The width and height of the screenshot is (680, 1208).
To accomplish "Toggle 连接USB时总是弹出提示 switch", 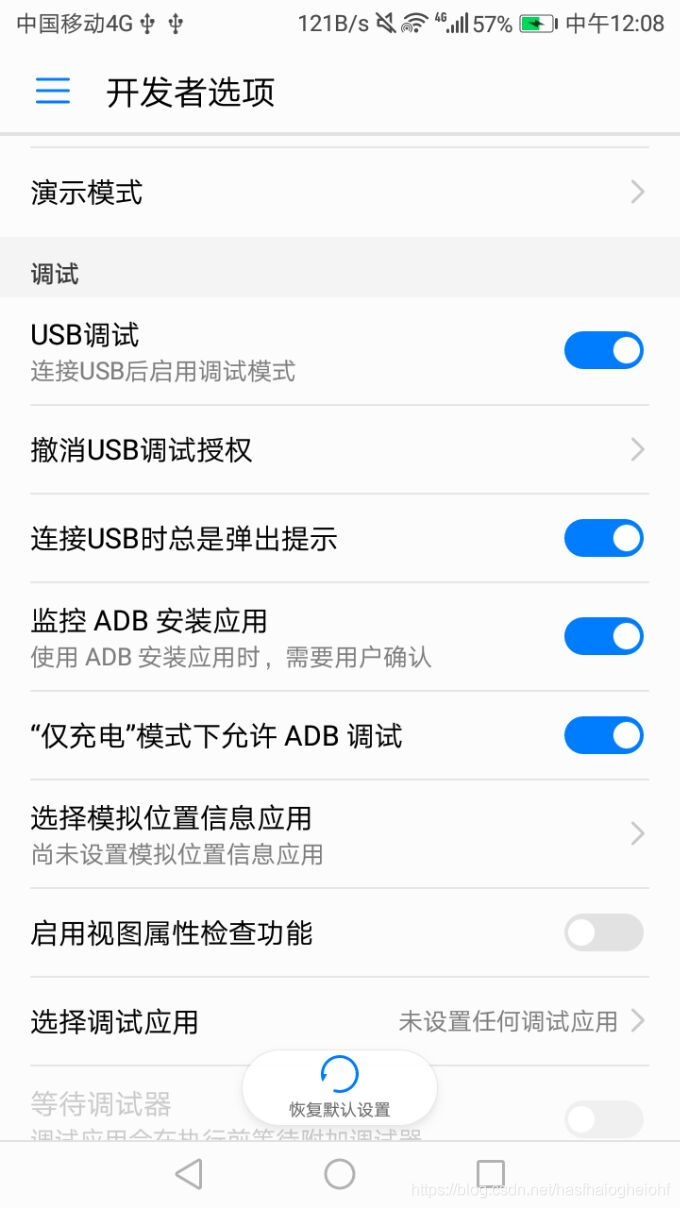I will 603,538.
